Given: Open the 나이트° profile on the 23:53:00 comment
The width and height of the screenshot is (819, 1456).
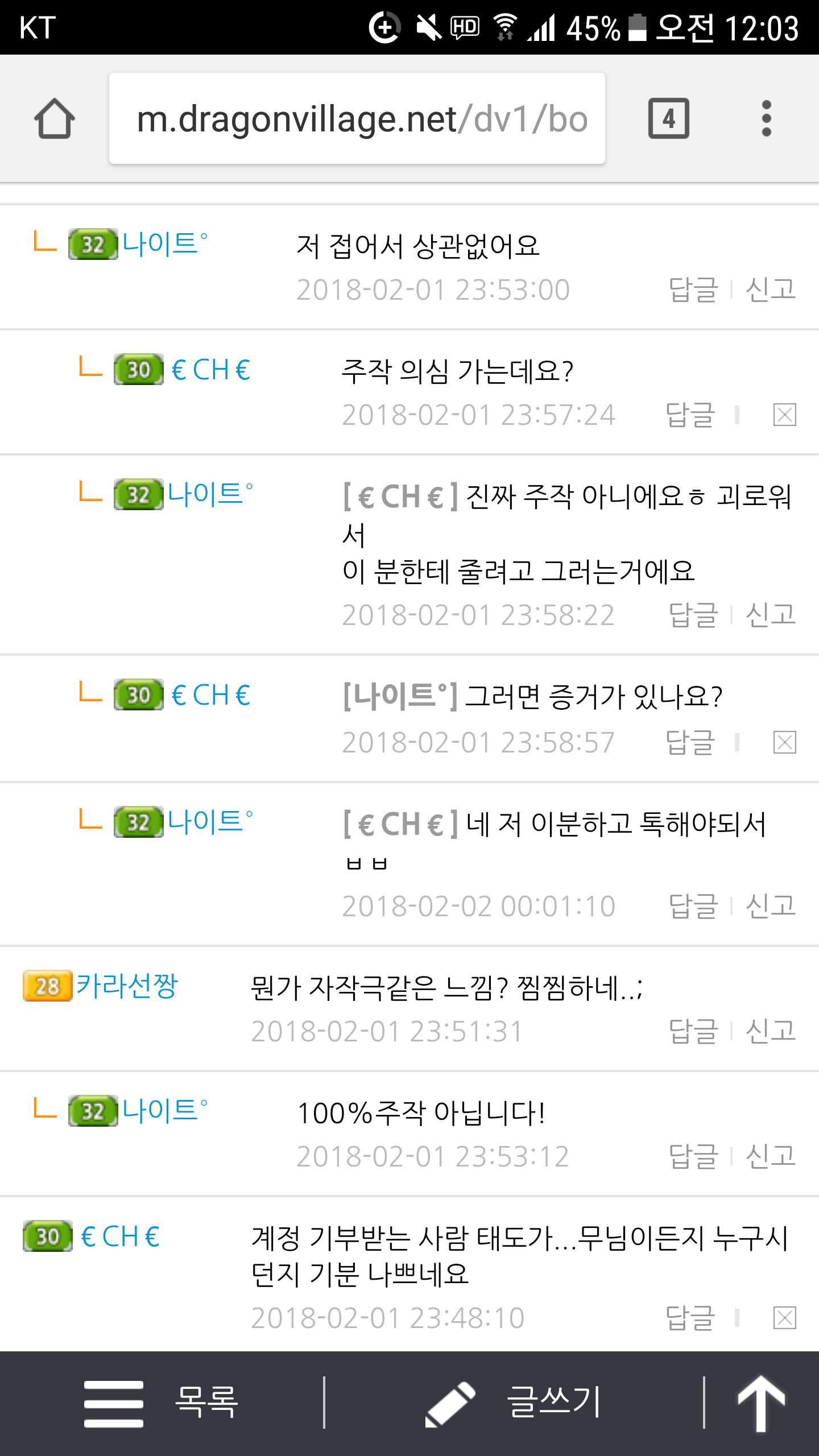Looking at the screenshot, I should 164,244.
